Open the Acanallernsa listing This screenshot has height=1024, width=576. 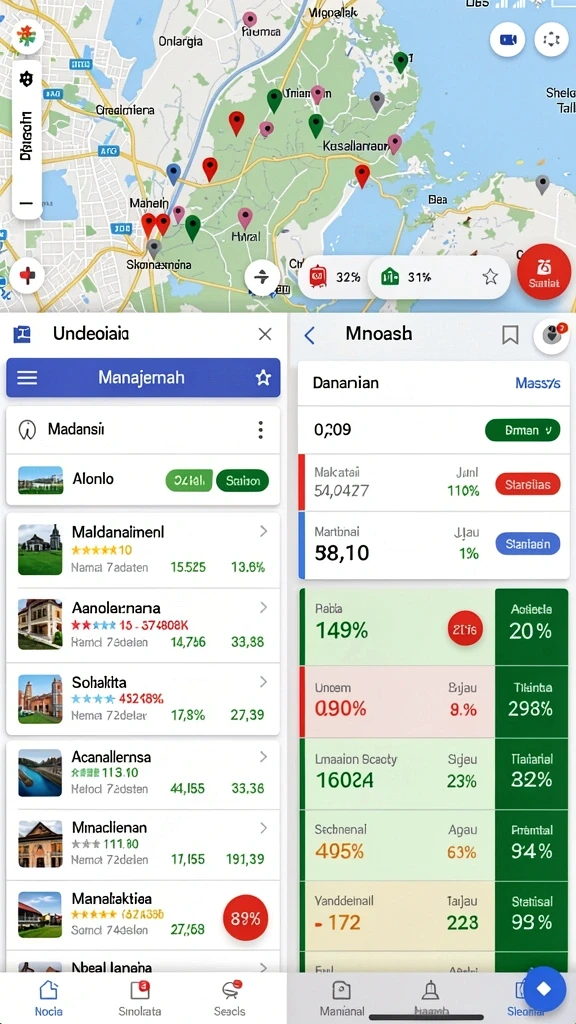(143, 773)
